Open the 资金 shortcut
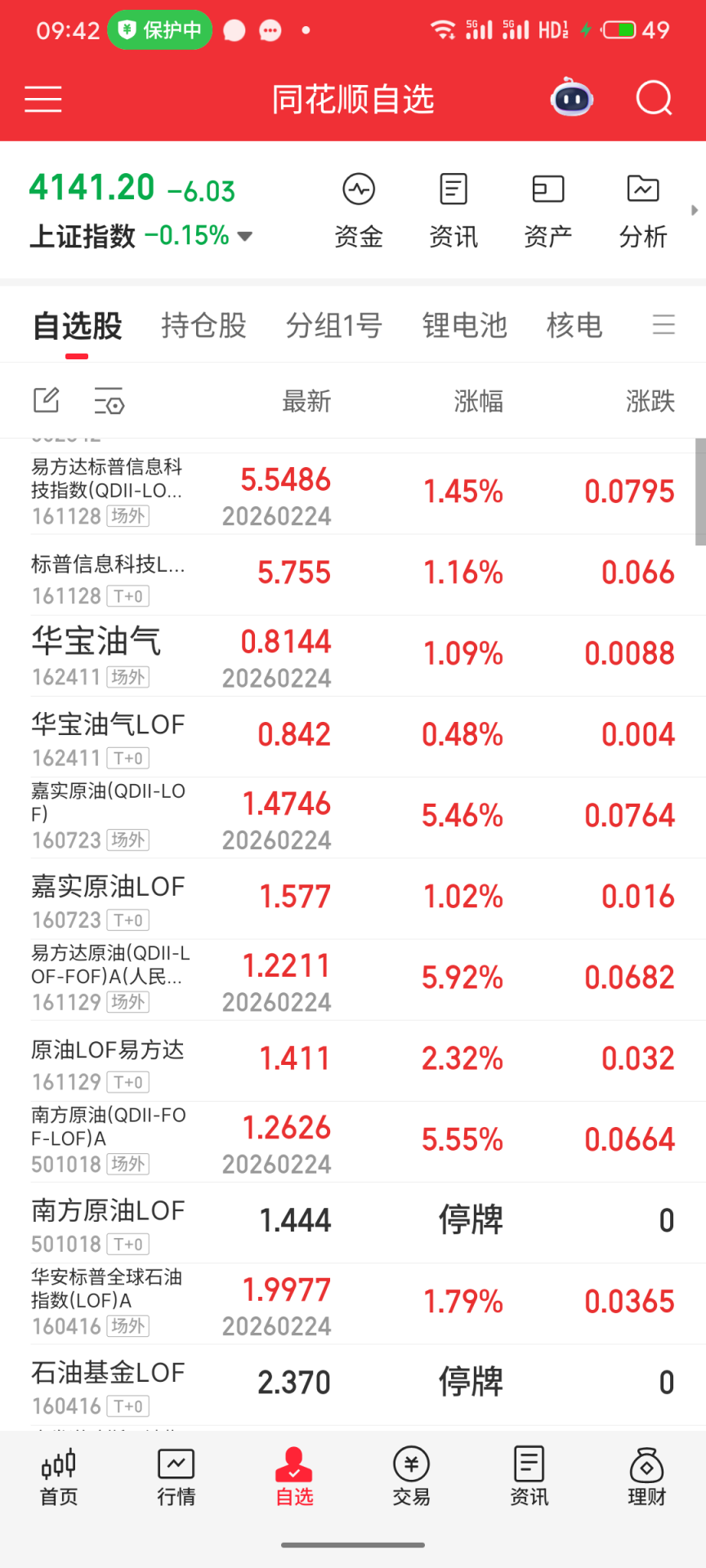The image size is (706, 1568). (358, 210)
